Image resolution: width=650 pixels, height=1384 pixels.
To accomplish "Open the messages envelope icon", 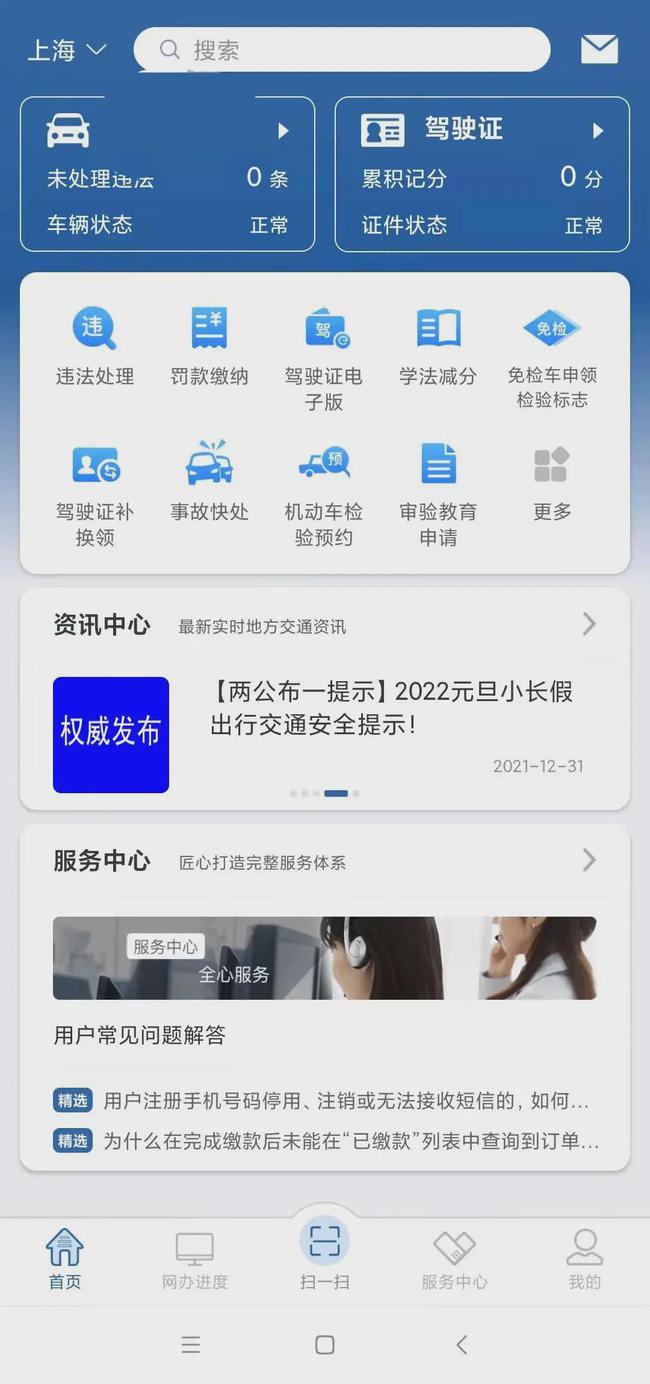I will pos(599,49).
